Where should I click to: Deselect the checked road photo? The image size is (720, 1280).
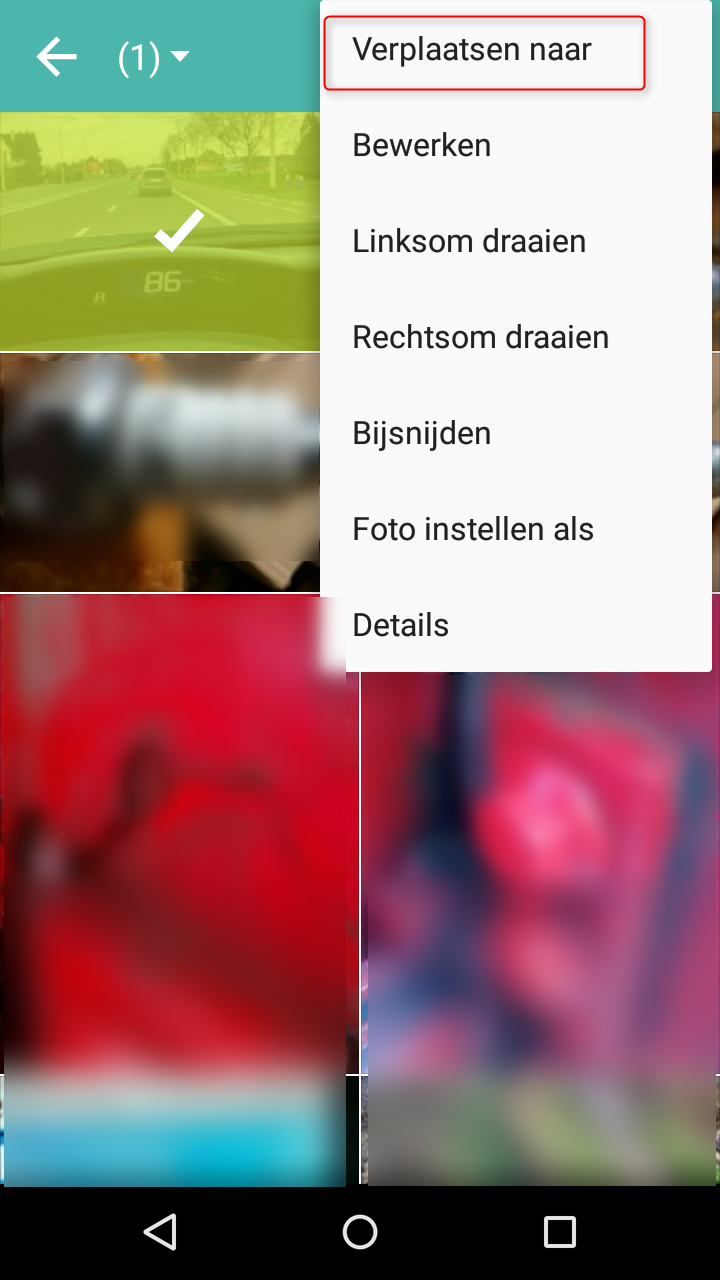point(160,231)
